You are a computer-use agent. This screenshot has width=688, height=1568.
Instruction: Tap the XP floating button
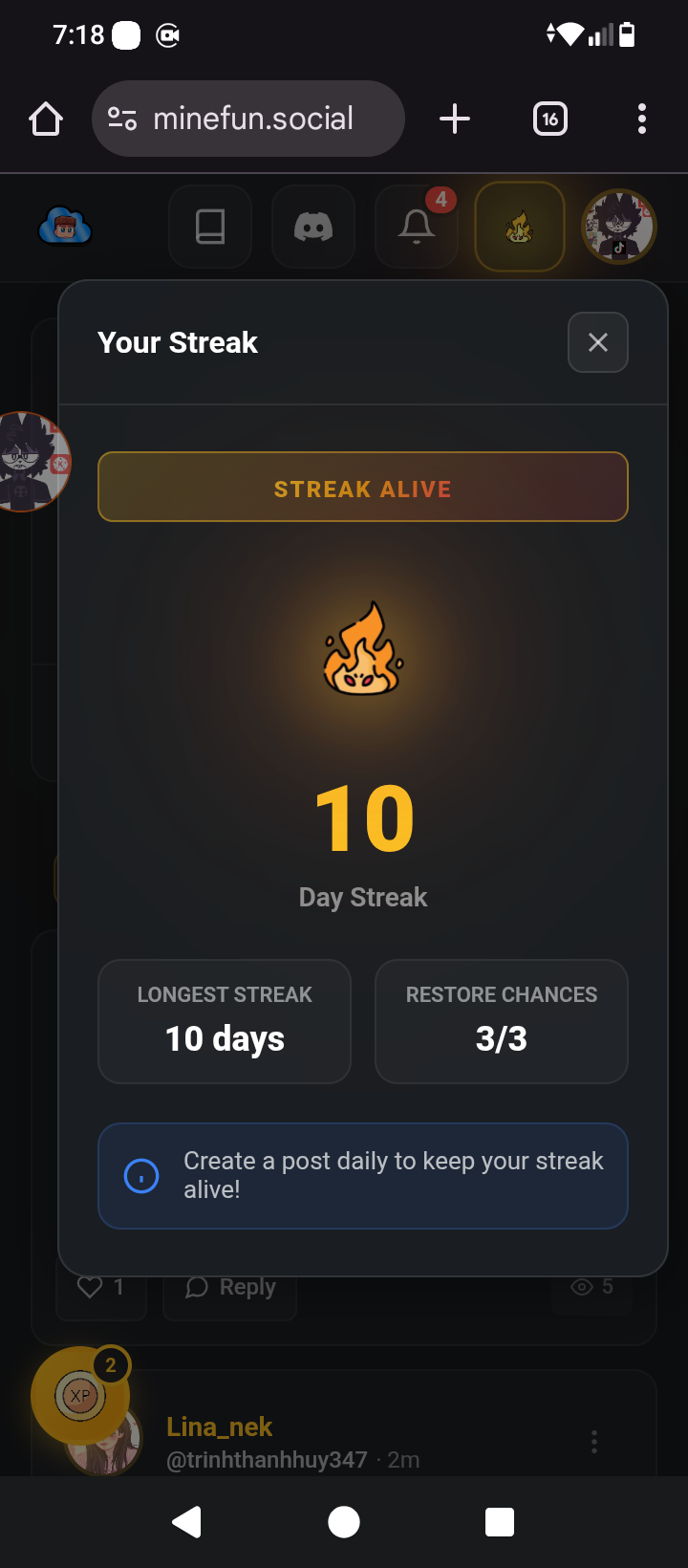pyautogui.click(x=80, y=1396)
